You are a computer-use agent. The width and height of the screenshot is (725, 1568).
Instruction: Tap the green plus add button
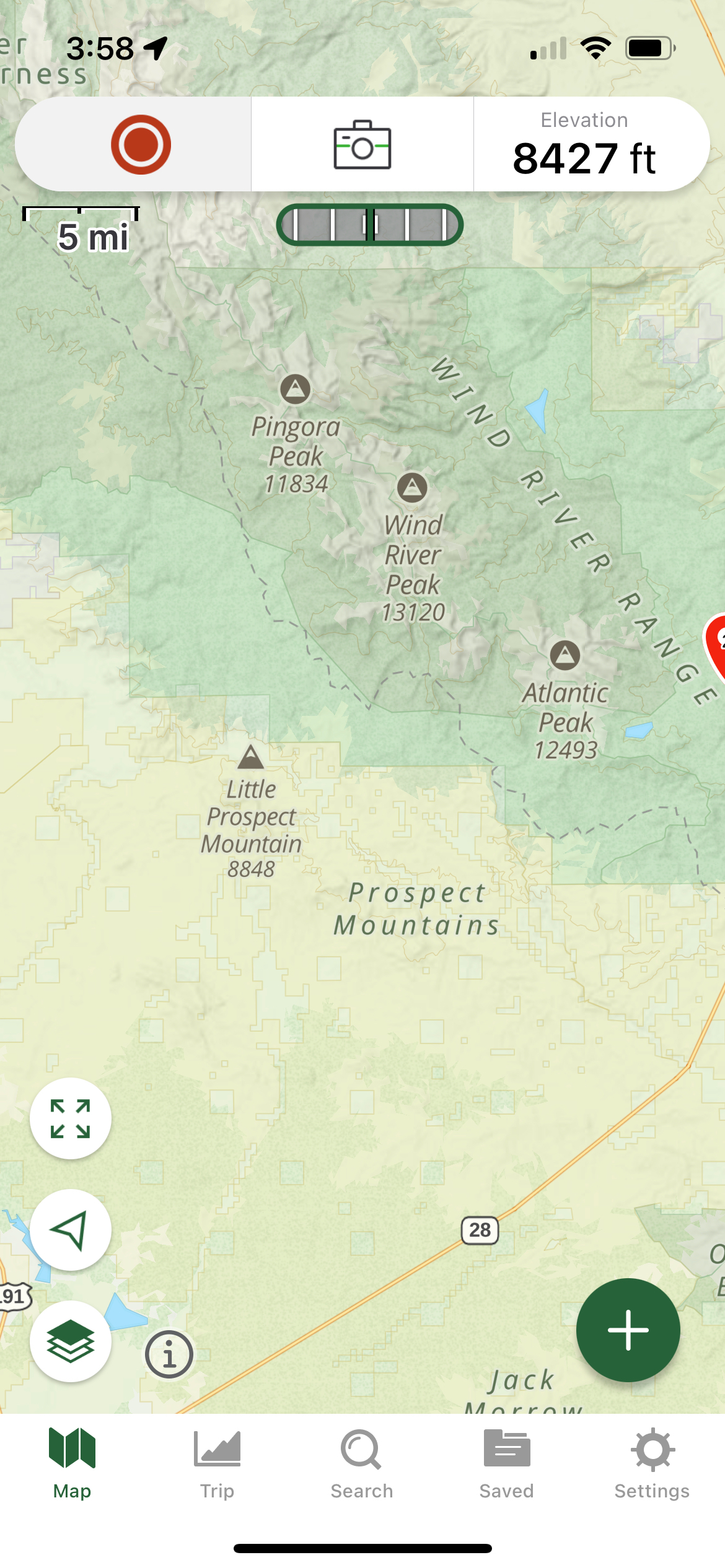coord(628,1330)
